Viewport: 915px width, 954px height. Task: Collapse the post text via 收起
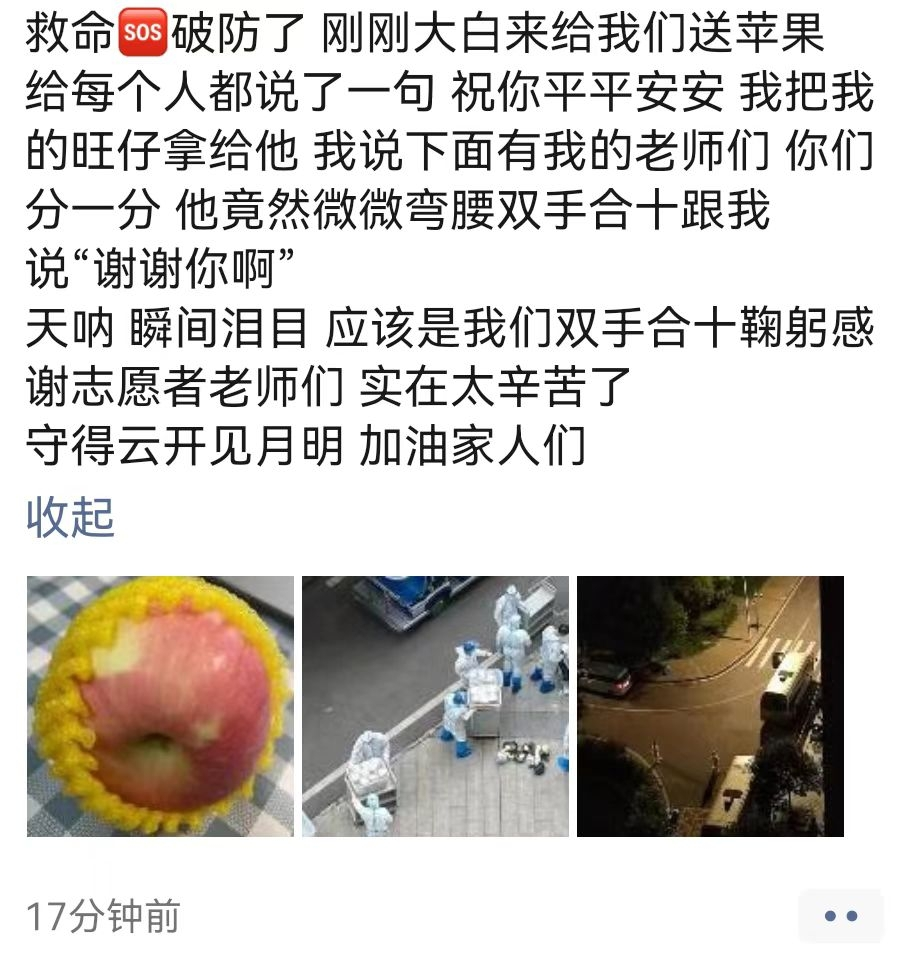coord(70,518)
